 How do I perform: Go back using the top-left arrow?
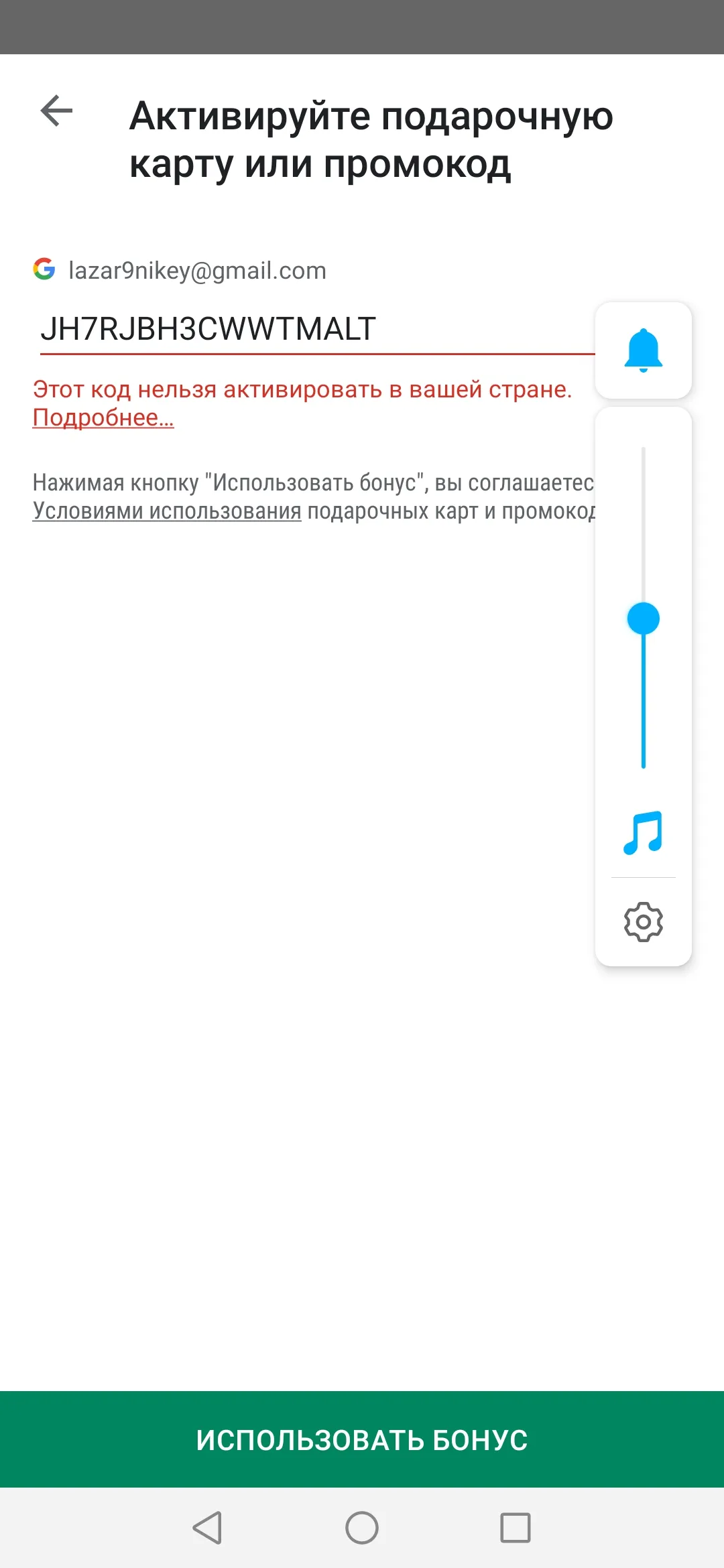tap(56, 111)
